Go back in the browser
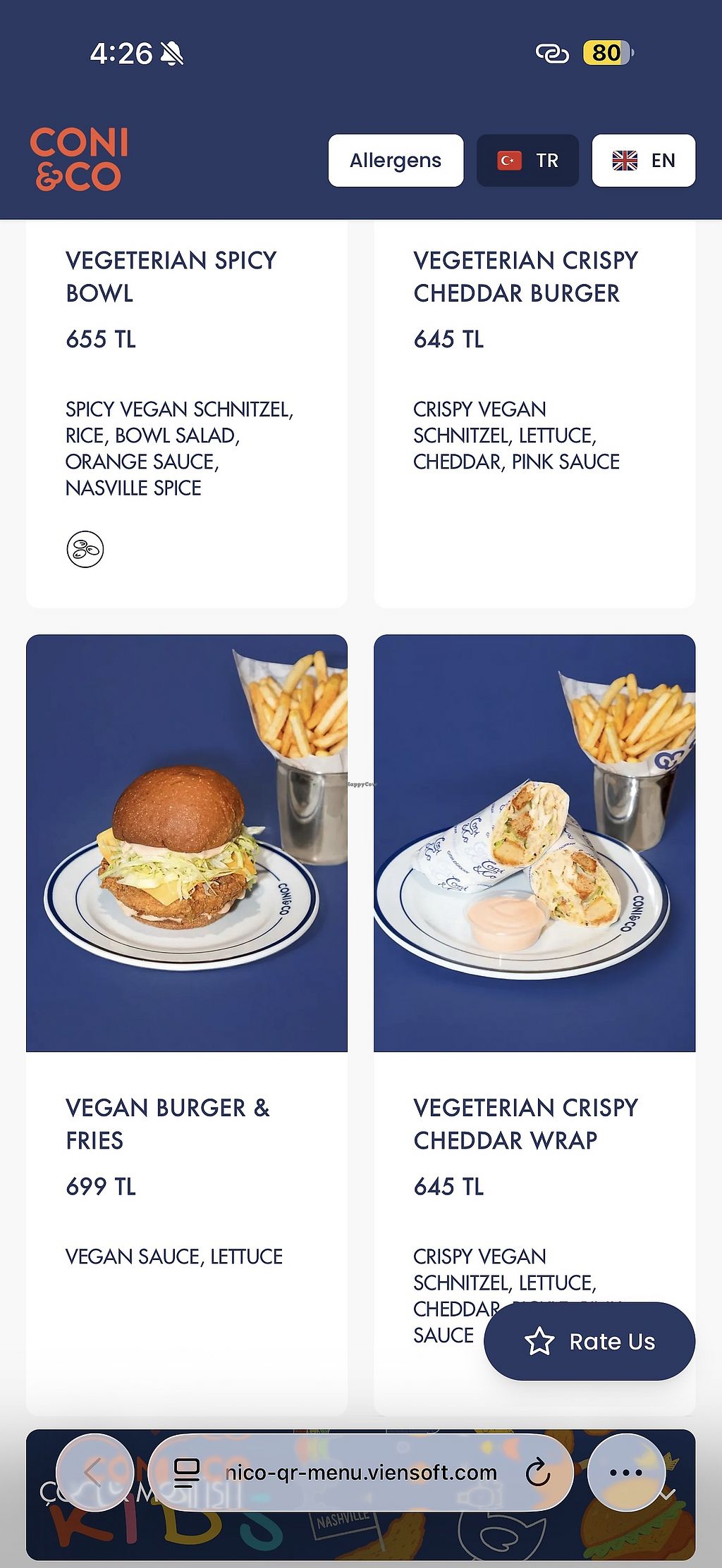The height and width of the screenshot is (1568, 722). (94, 1472)
